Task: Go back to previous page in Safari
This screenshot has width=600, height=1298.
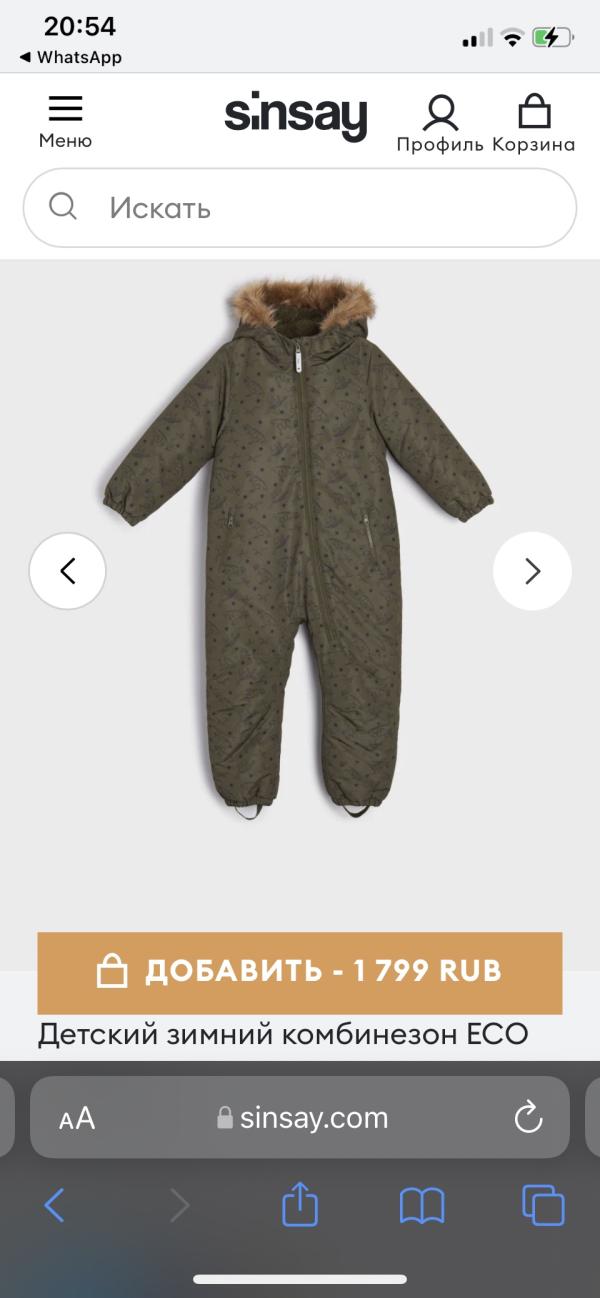Action: [55, 1205]
